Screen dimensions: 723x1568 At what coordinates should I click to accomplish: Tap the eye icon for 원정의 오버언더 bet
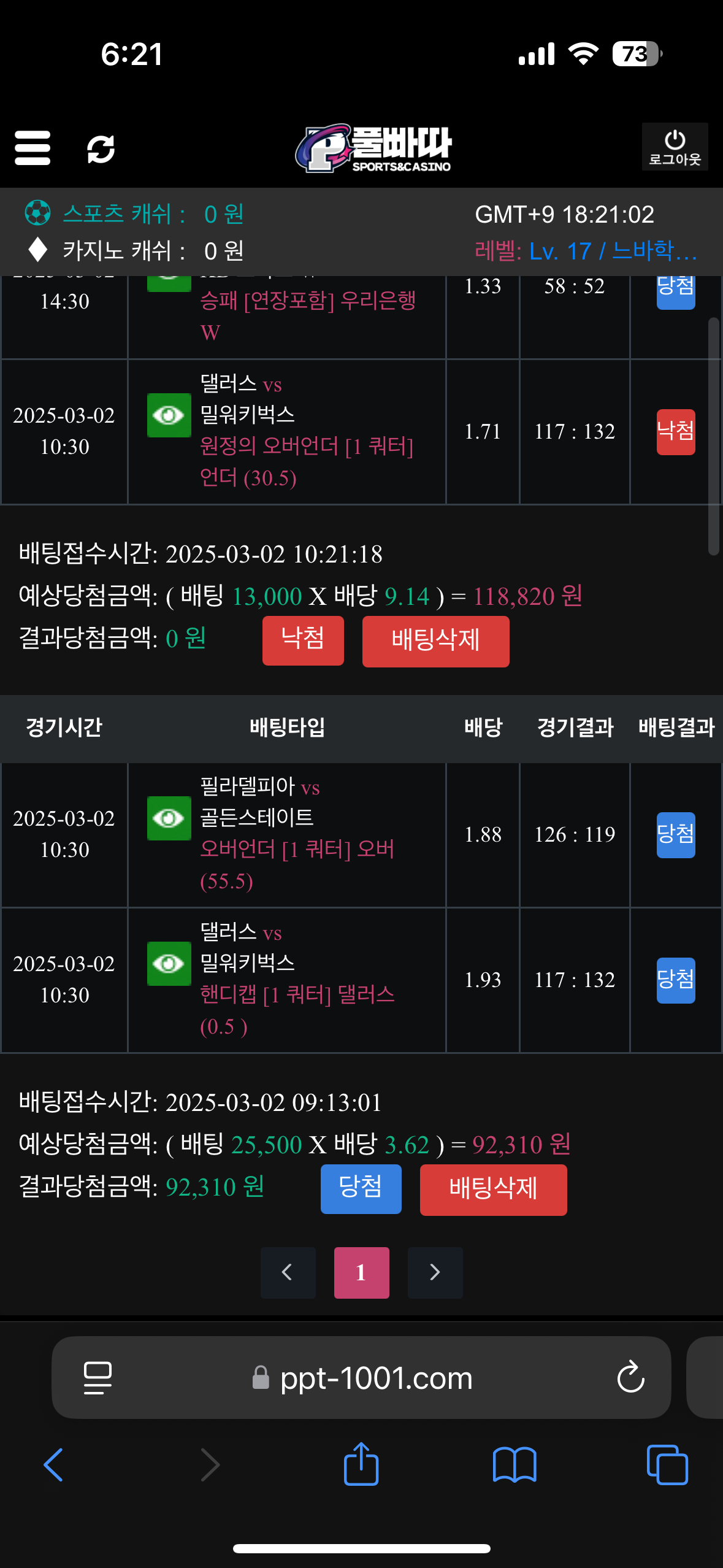click(169, 415)
